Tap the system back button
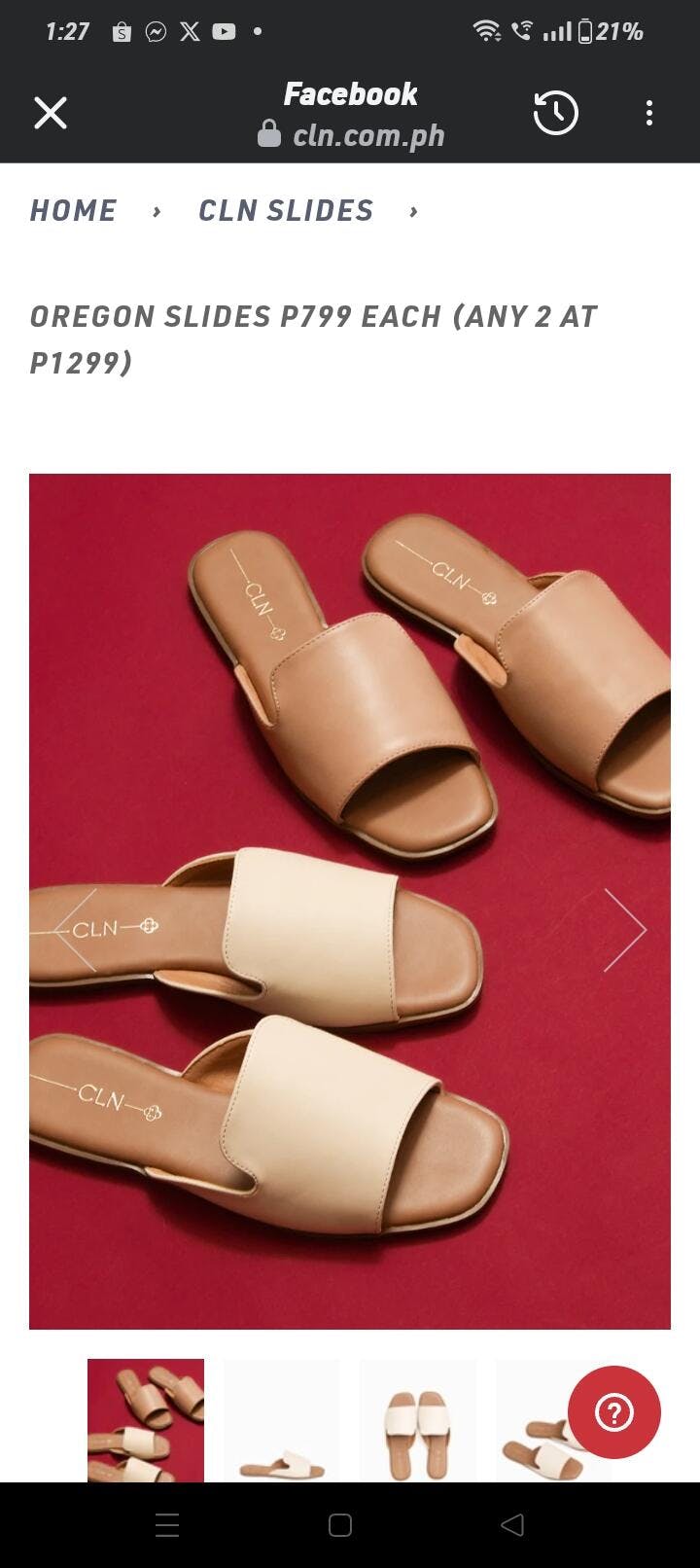 (x=513, y=1524)
